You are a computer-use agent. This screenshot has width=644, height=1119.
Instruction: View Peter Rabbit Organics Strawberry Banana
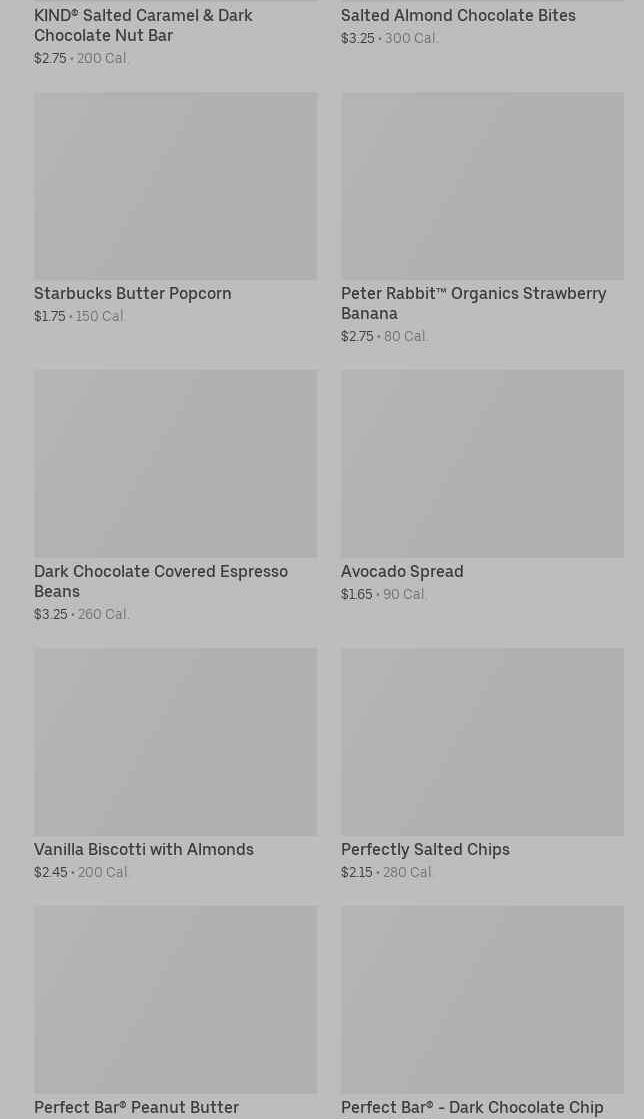(483, 219)
